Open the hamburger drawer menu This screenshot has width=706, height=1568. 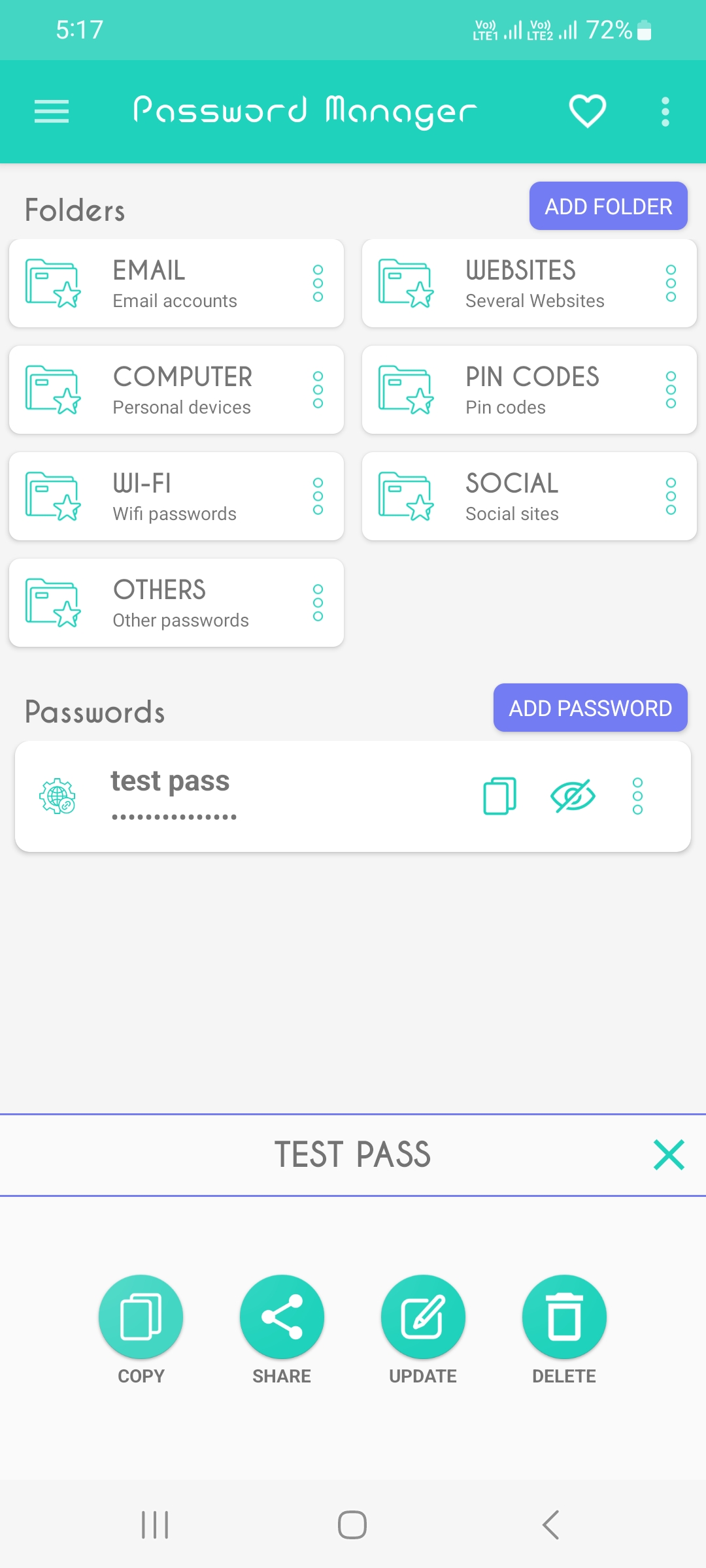point(52,112)
